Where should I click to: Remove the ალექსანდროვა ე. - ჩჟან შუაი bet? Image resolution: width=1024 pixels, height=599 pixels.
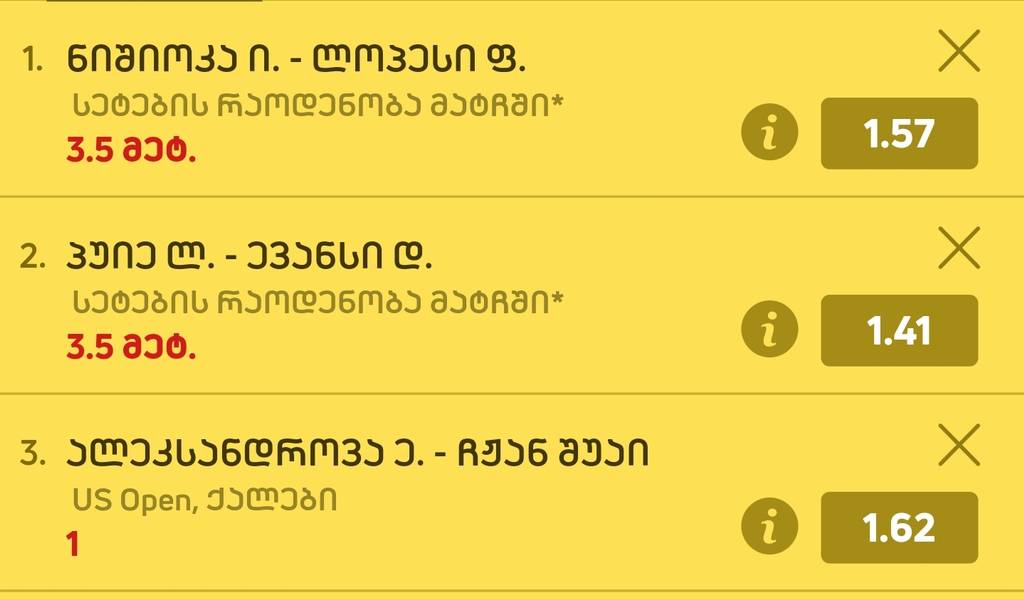tap(960, 446)
